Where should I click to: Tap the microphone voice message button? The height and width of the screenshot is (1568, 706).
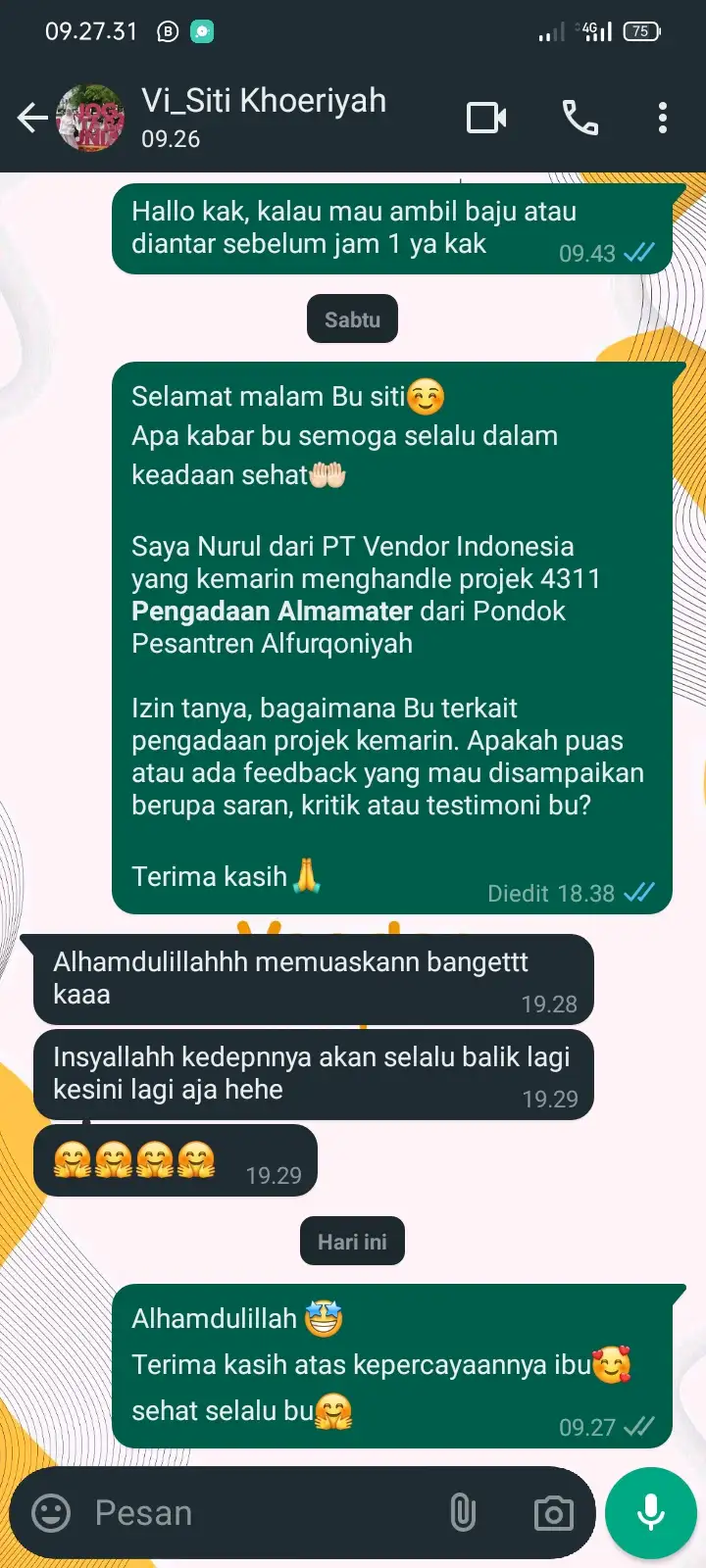pyautogui.click(x=650, y=1513)
